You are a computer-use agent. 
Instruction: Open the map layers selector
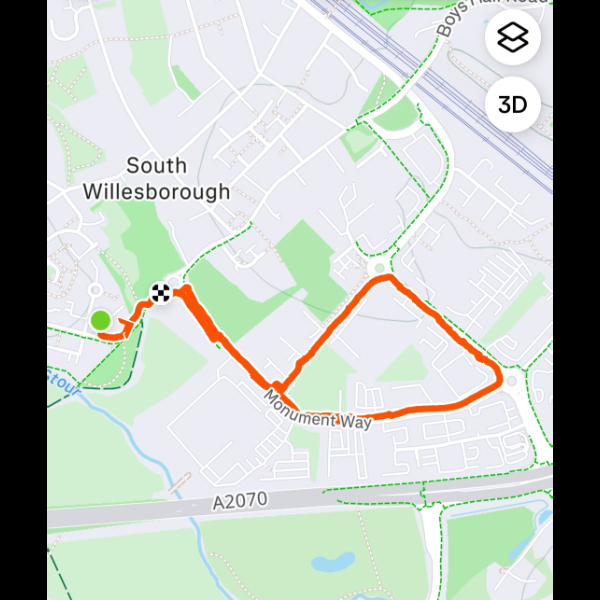pyautogui.click(x=513, y=38)
